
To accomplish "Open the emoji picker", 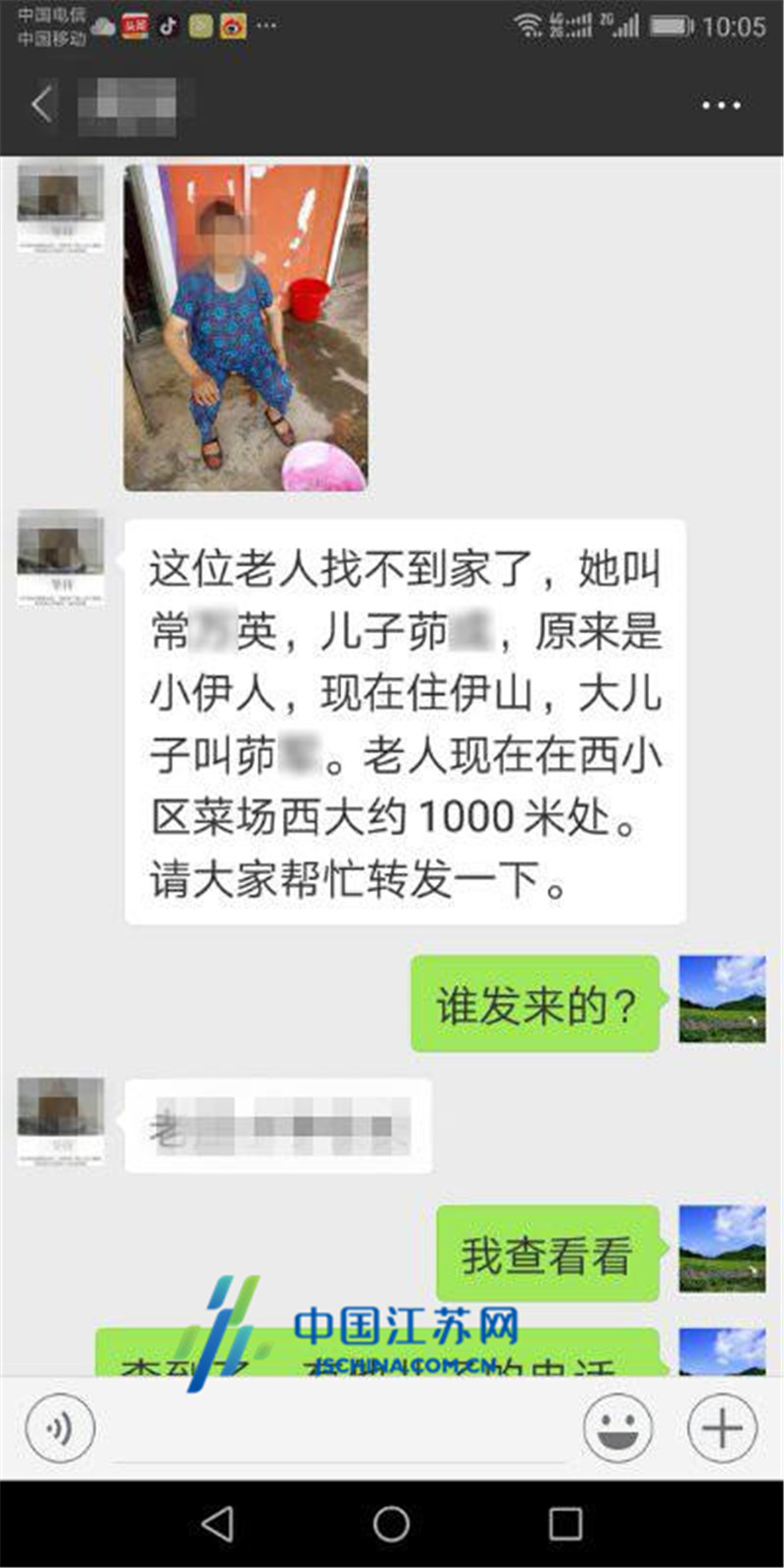I will (x=617, y=1429).
